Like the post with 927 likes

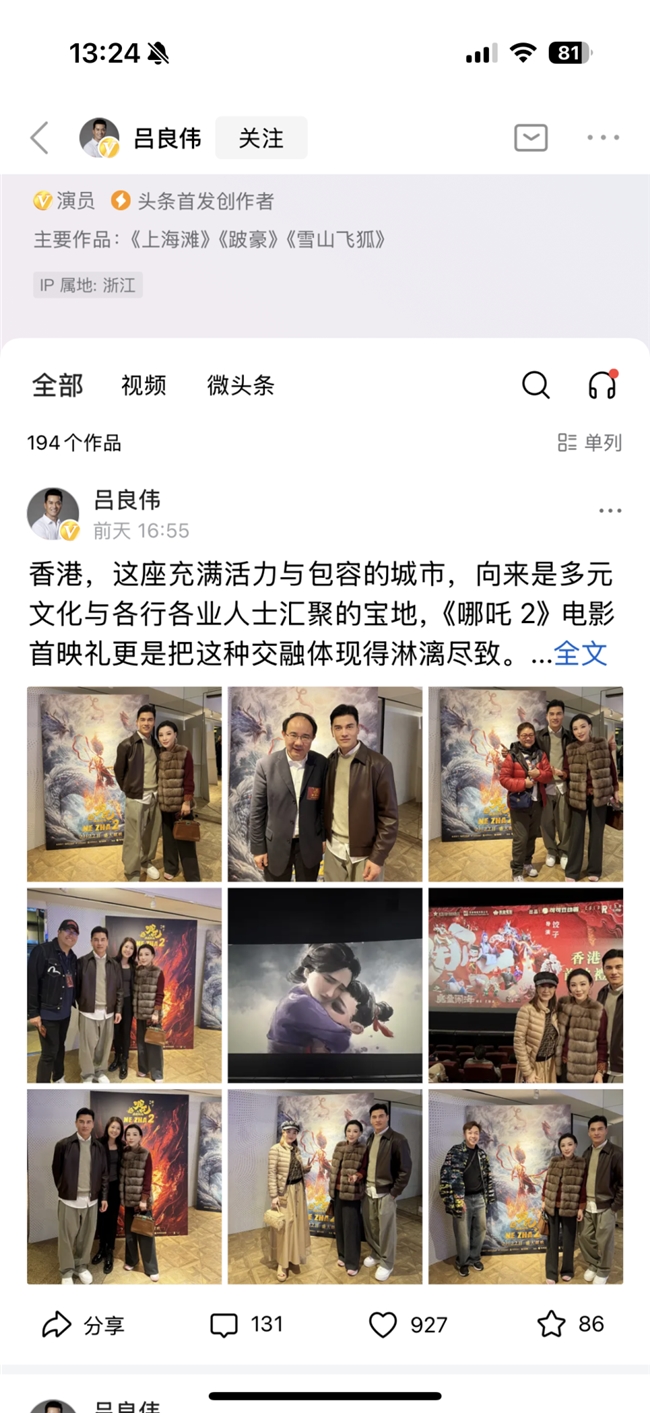(x=408, y=1325)
